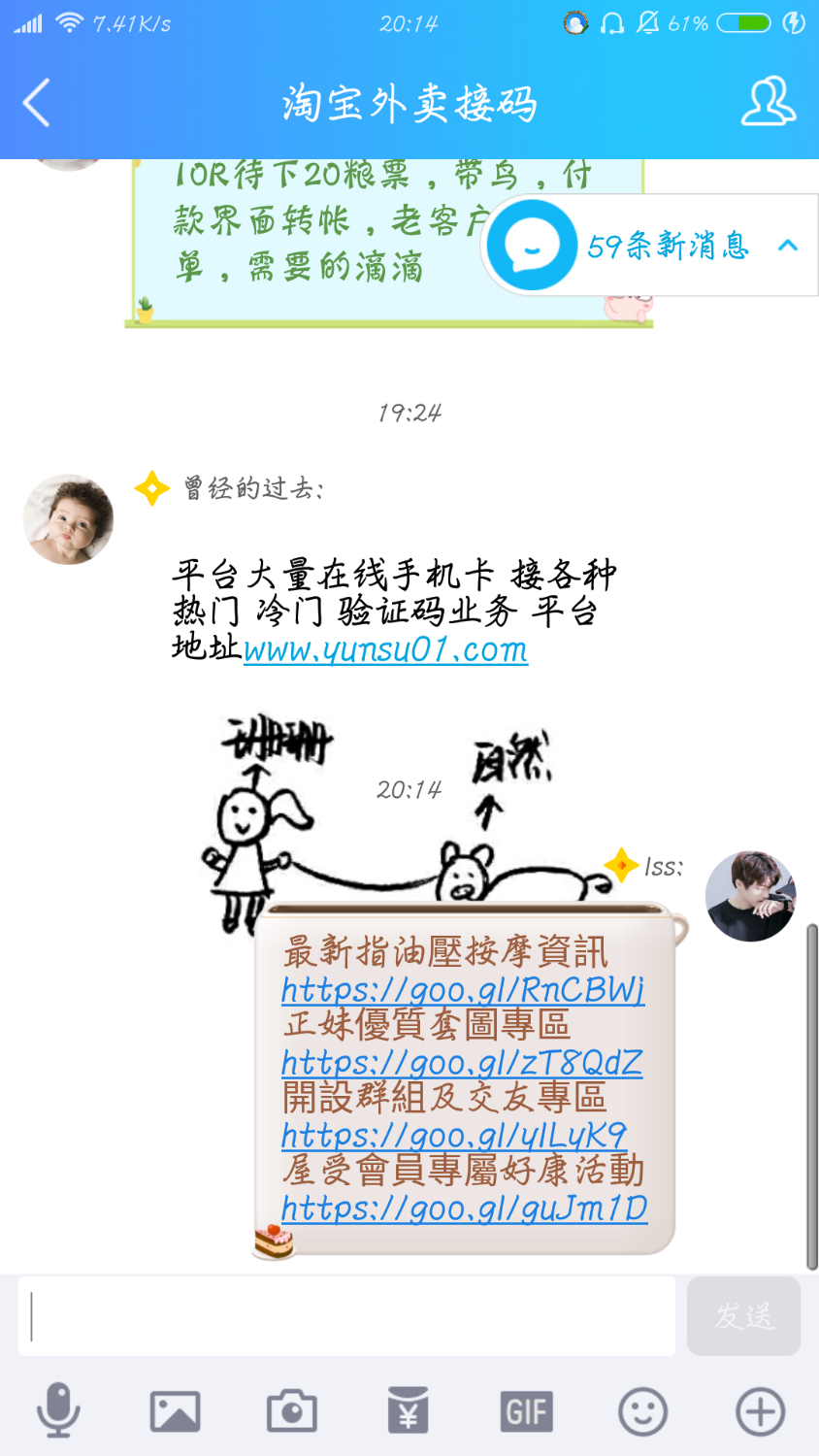
Task: Go back from the 淘宝外卖接码 chat
Action: (x=37, y=103)
